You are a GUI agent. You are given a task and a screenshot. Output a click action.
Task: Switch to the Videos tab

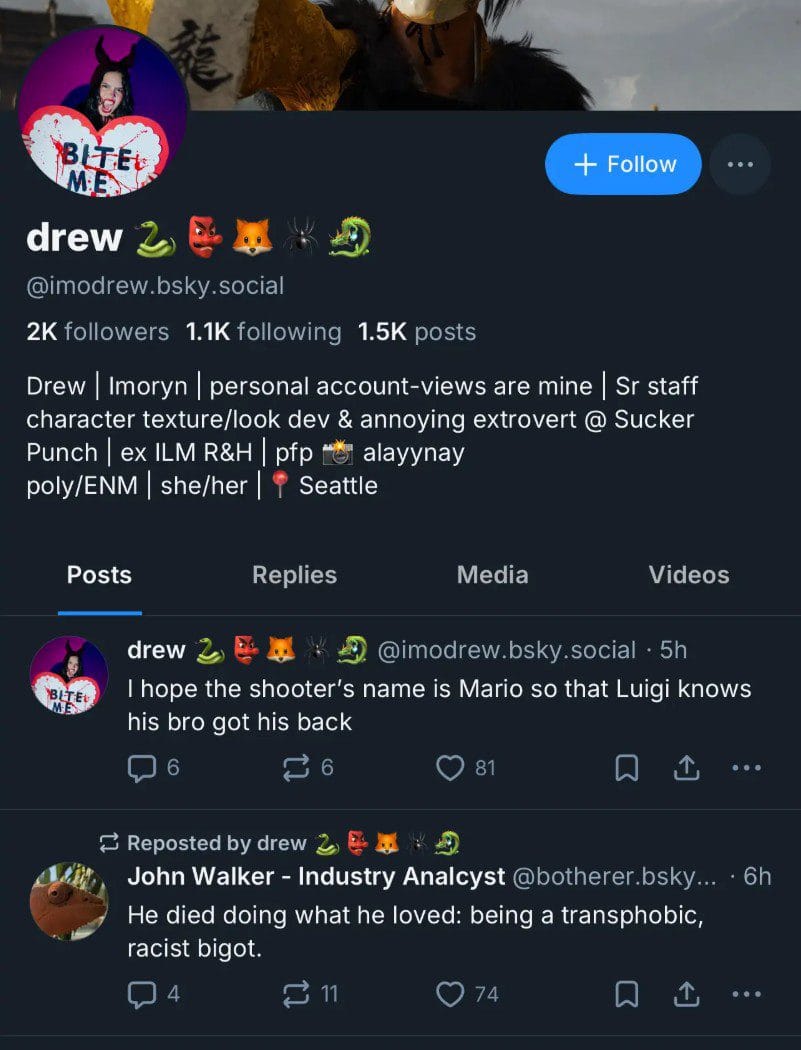pyautogui.click(x=688, y=575)
